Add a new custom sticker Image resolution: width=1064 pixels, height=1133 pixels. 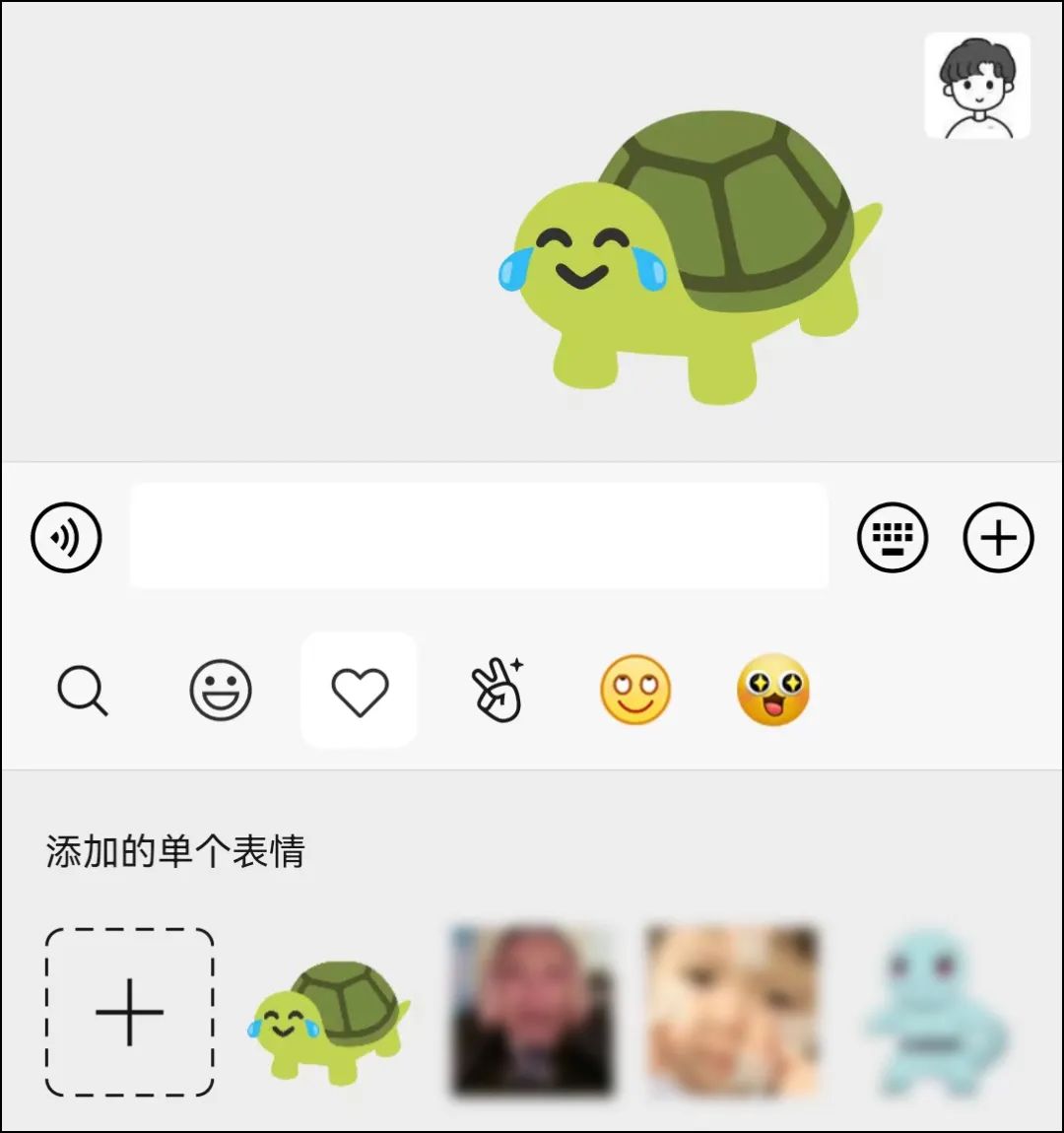tap(129, 1012)
